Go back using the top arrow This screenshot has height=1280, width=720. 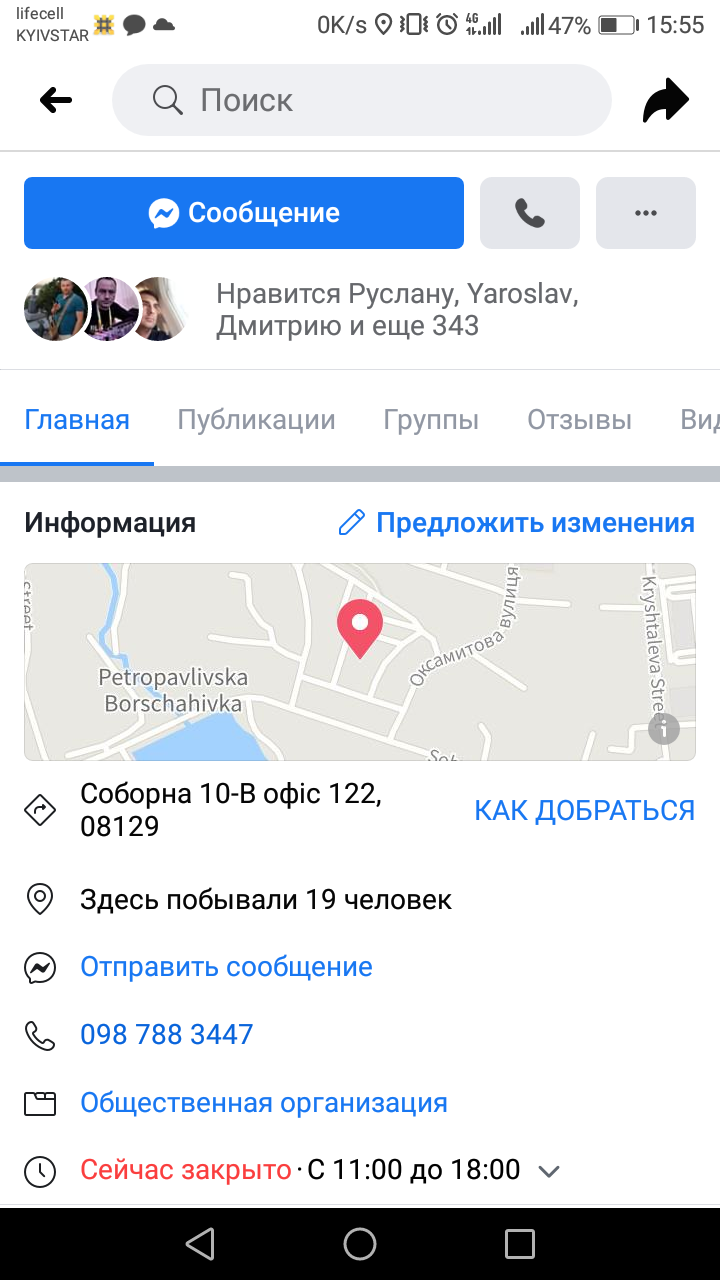coord(56,100)
